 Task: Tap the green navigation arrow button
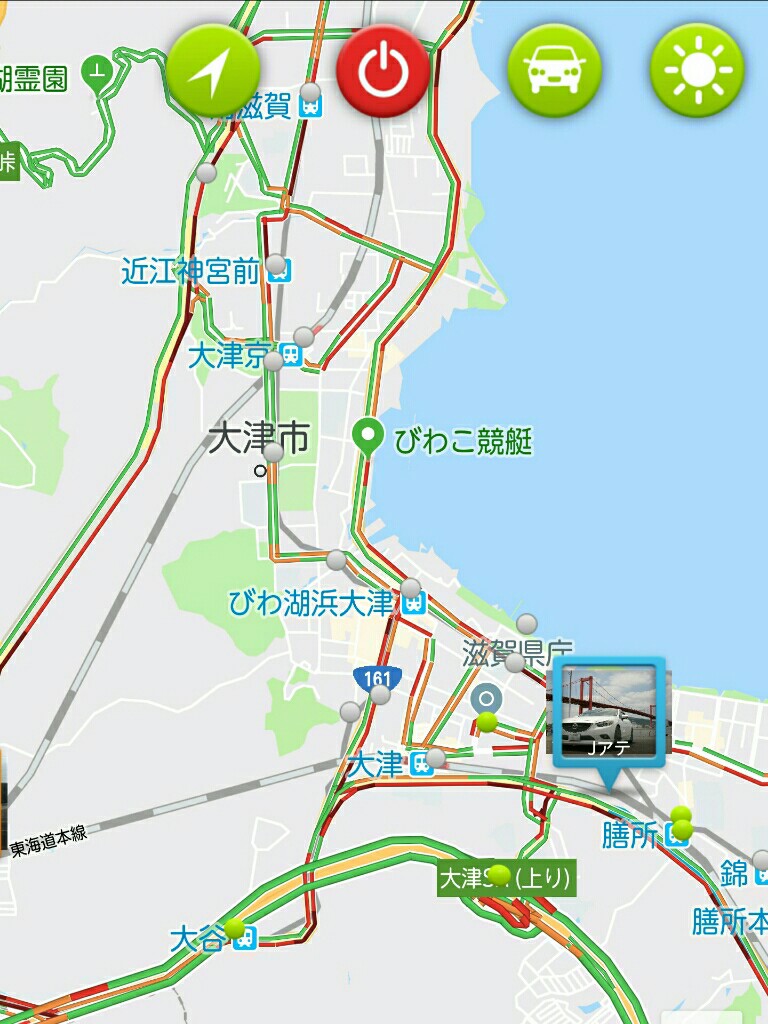tap(213, 70)
